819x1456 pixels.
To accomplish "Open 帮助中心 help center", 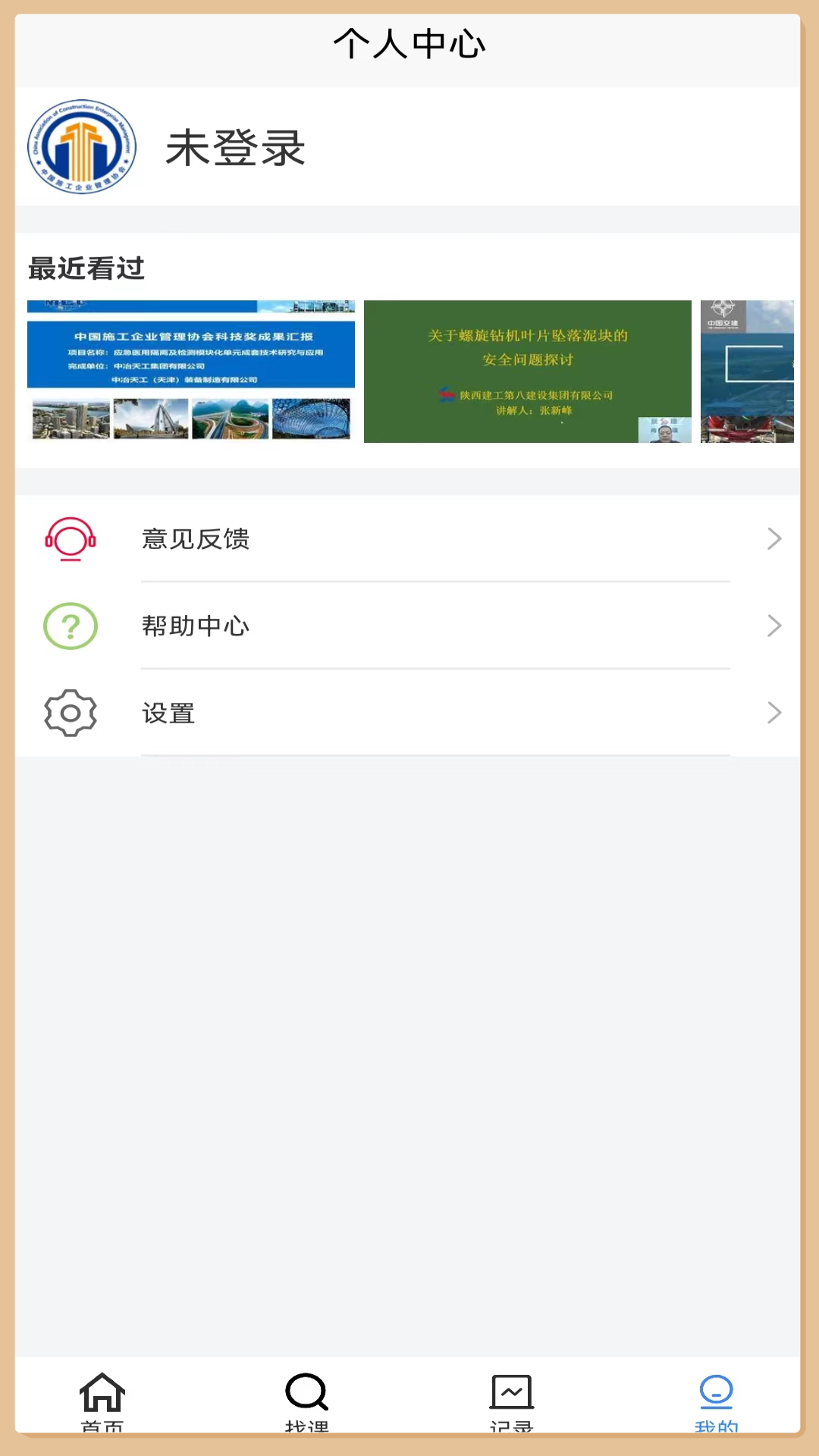I will (x=409, y=626).
